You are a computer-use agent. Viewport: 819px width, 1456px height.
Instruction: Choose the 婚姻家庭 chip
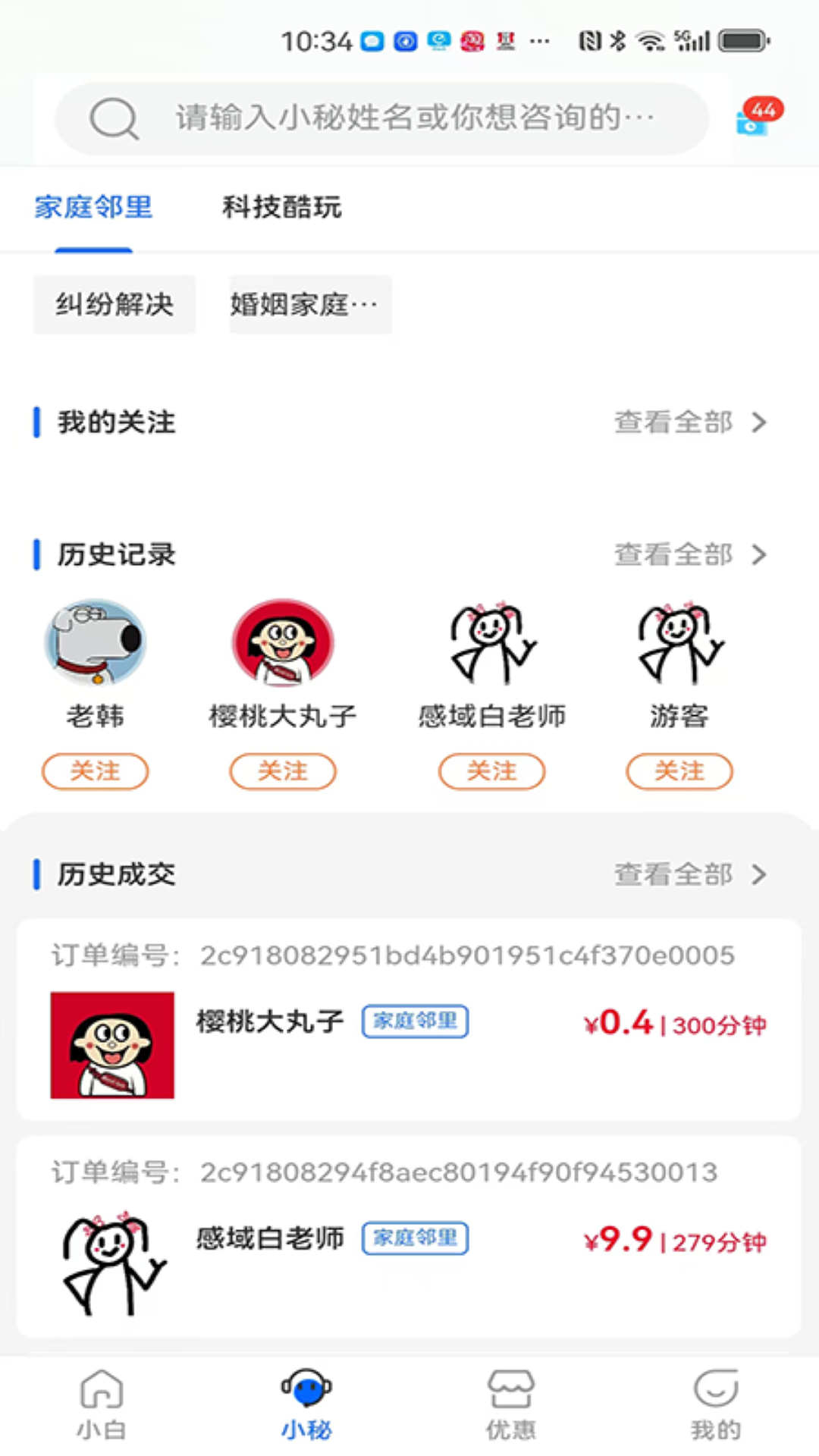tap(310, 305)
